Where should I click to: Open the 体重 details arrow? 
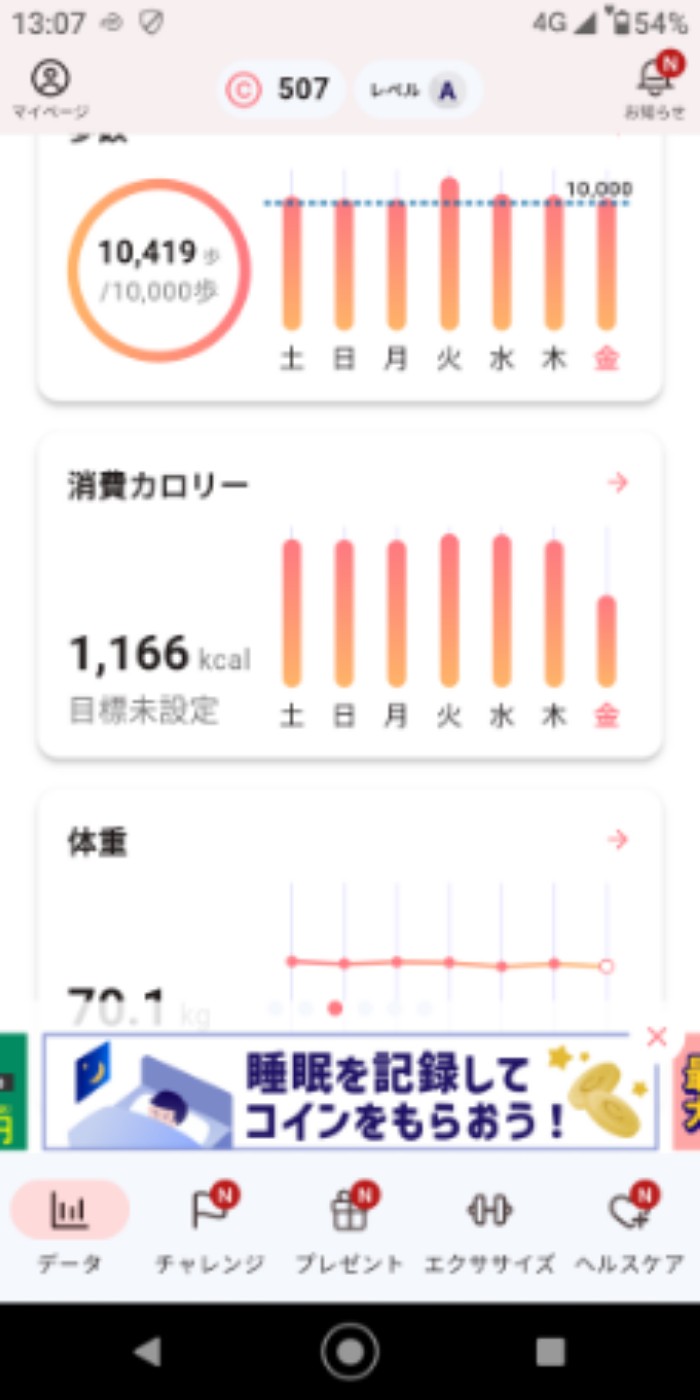pyautogui.click(x=618, y=839)
